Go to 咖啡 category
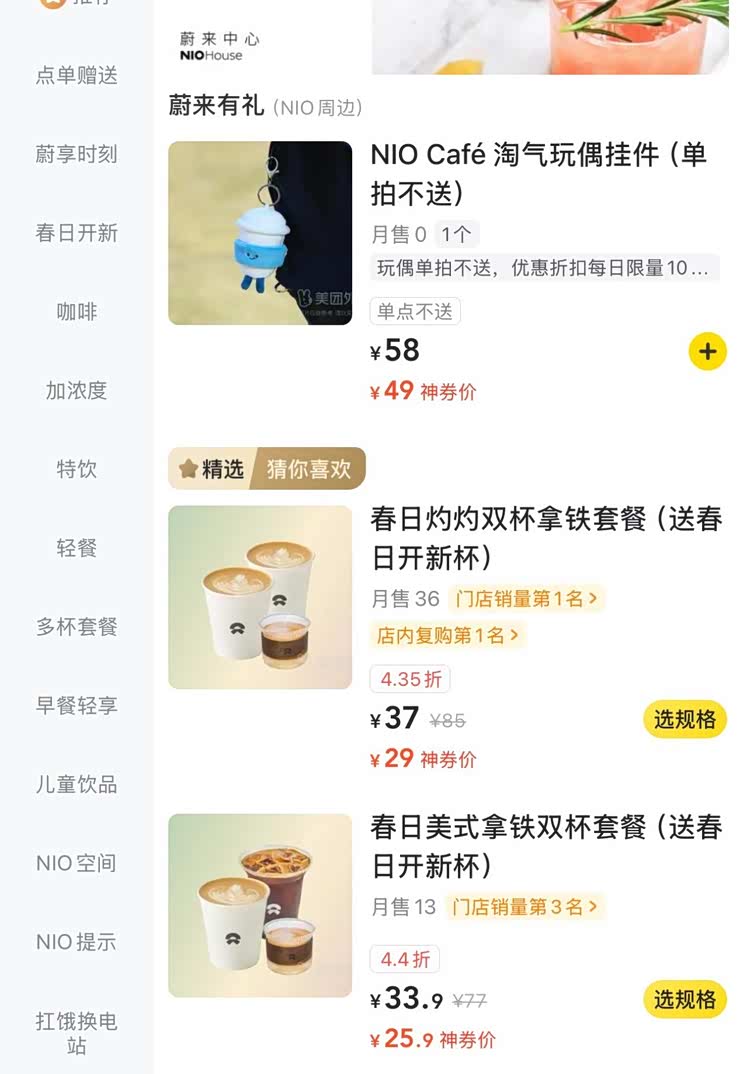The width and height of the screenshot is (750, 1074). pos(77,312)
